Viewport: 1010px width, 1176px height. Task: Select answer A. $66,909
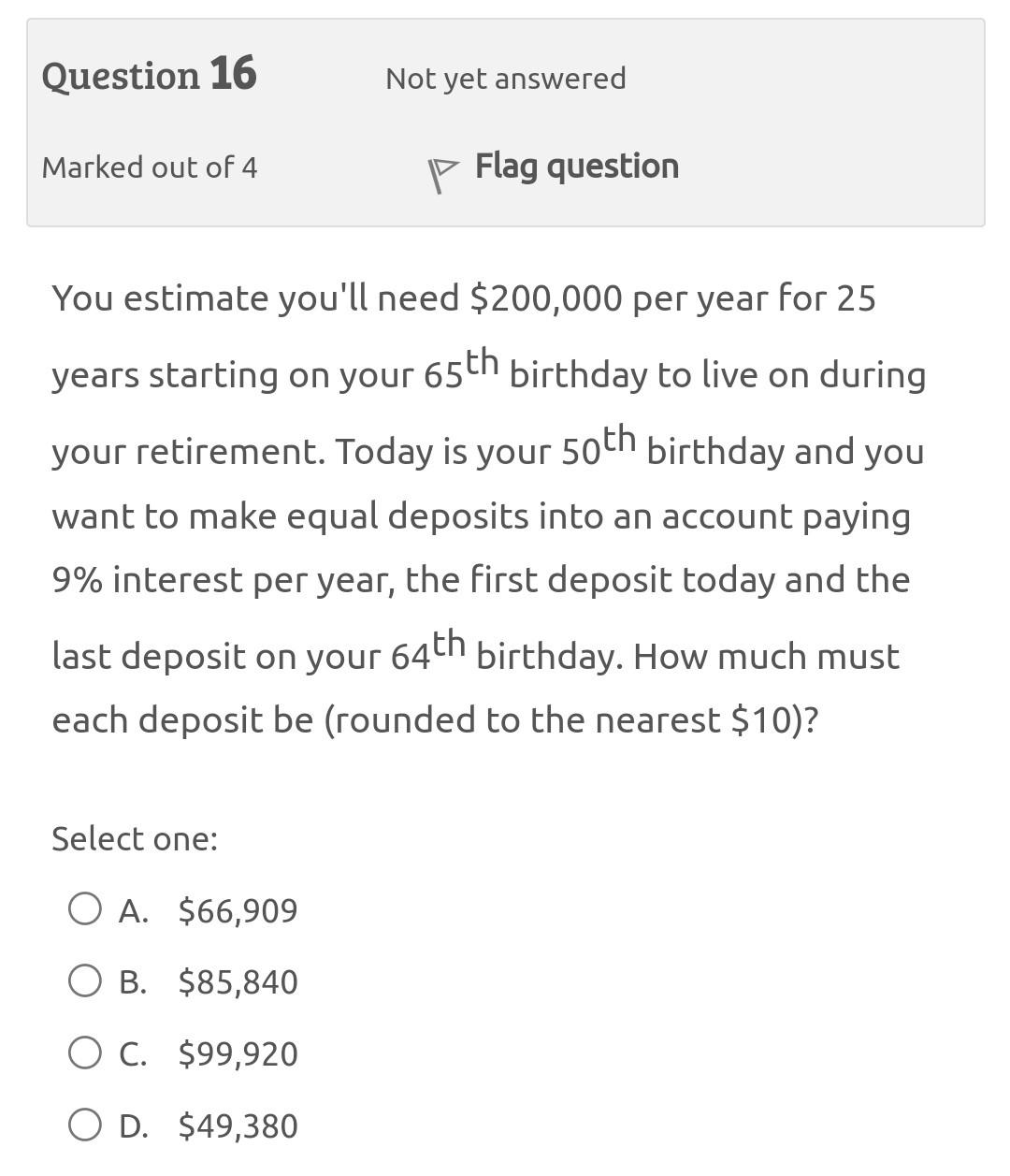coord(85,909)
